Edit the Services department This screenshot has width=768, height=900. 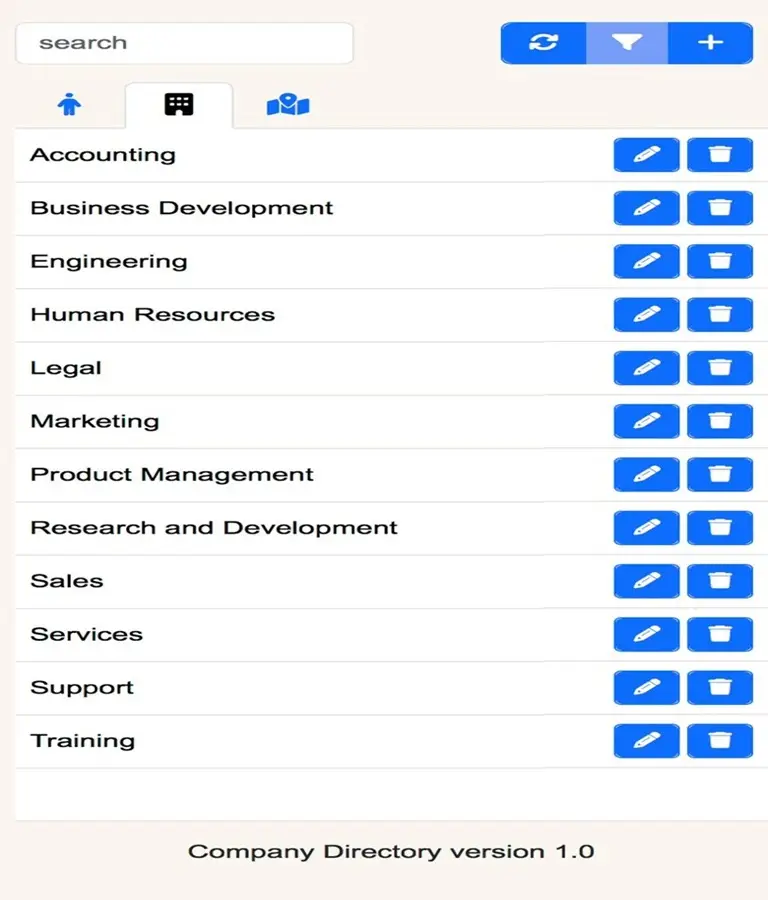pyautogui.click(x=646, y=634)
